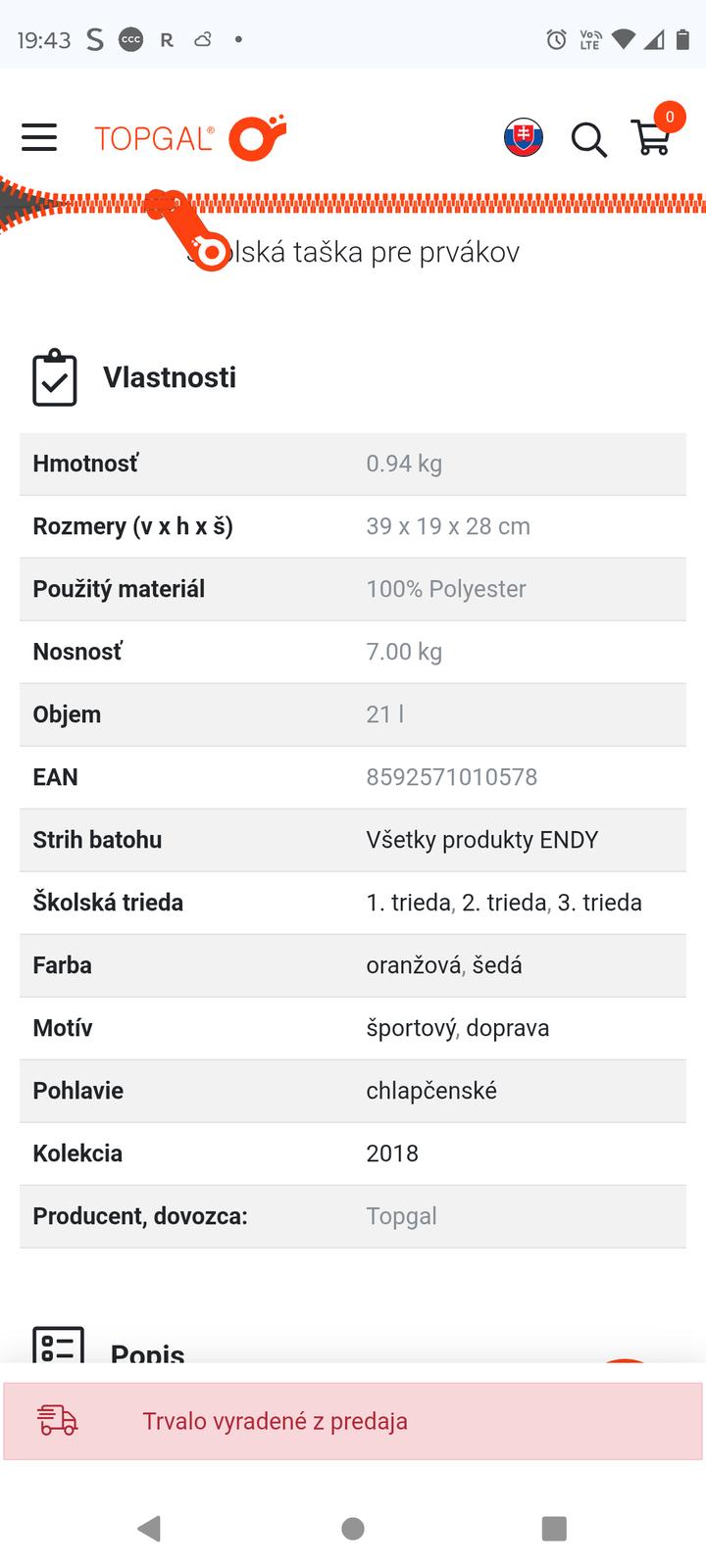
Task: Open the 2018 collection link
Action: coord(392,1153)
